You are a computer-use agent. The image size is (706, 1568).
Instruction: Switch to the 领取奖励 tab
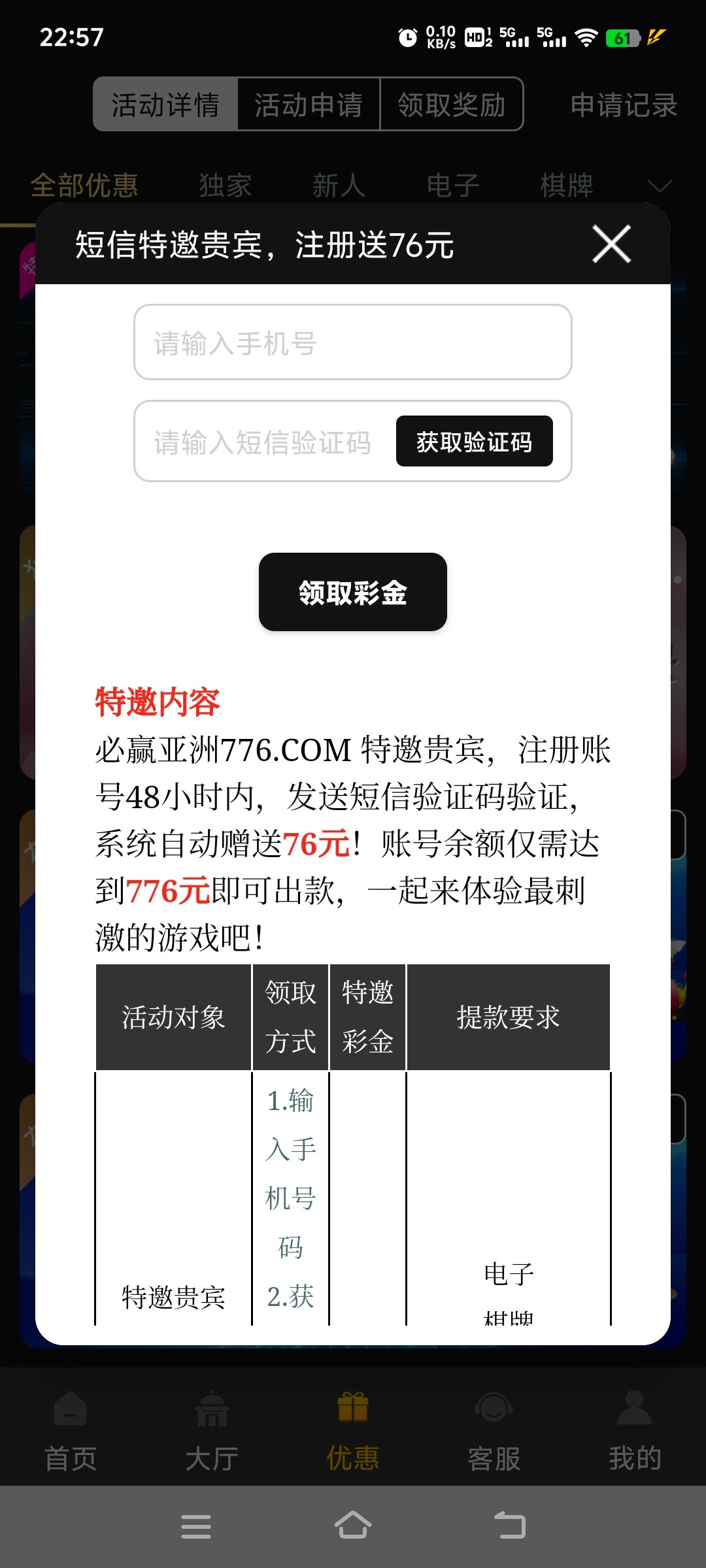[452, 105]
